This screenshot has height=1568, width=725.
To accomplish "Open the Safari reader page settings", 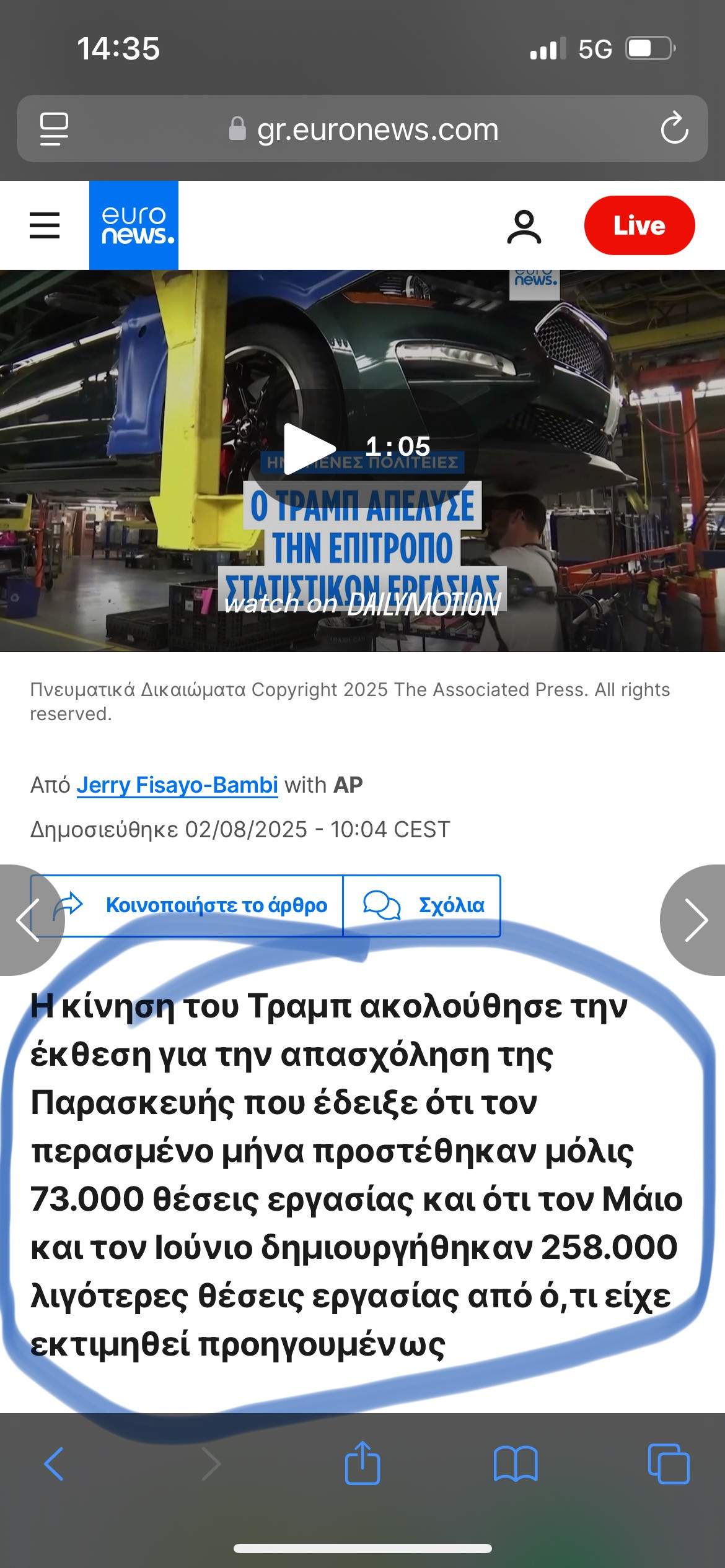I will pos(54,129).
